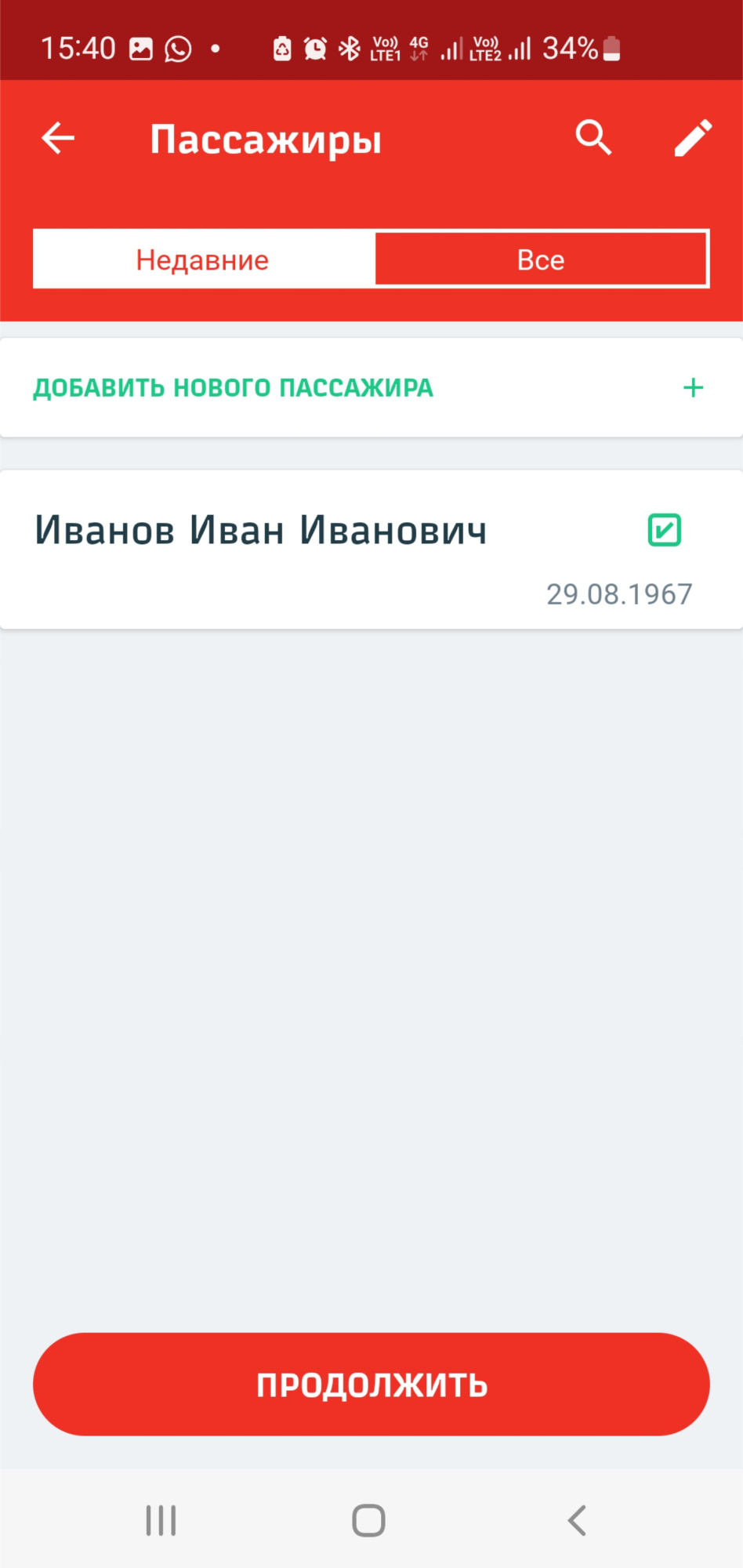Go back using the header arrow
Viewport: 743px width, 1568px height.
(x=58, y=139)
